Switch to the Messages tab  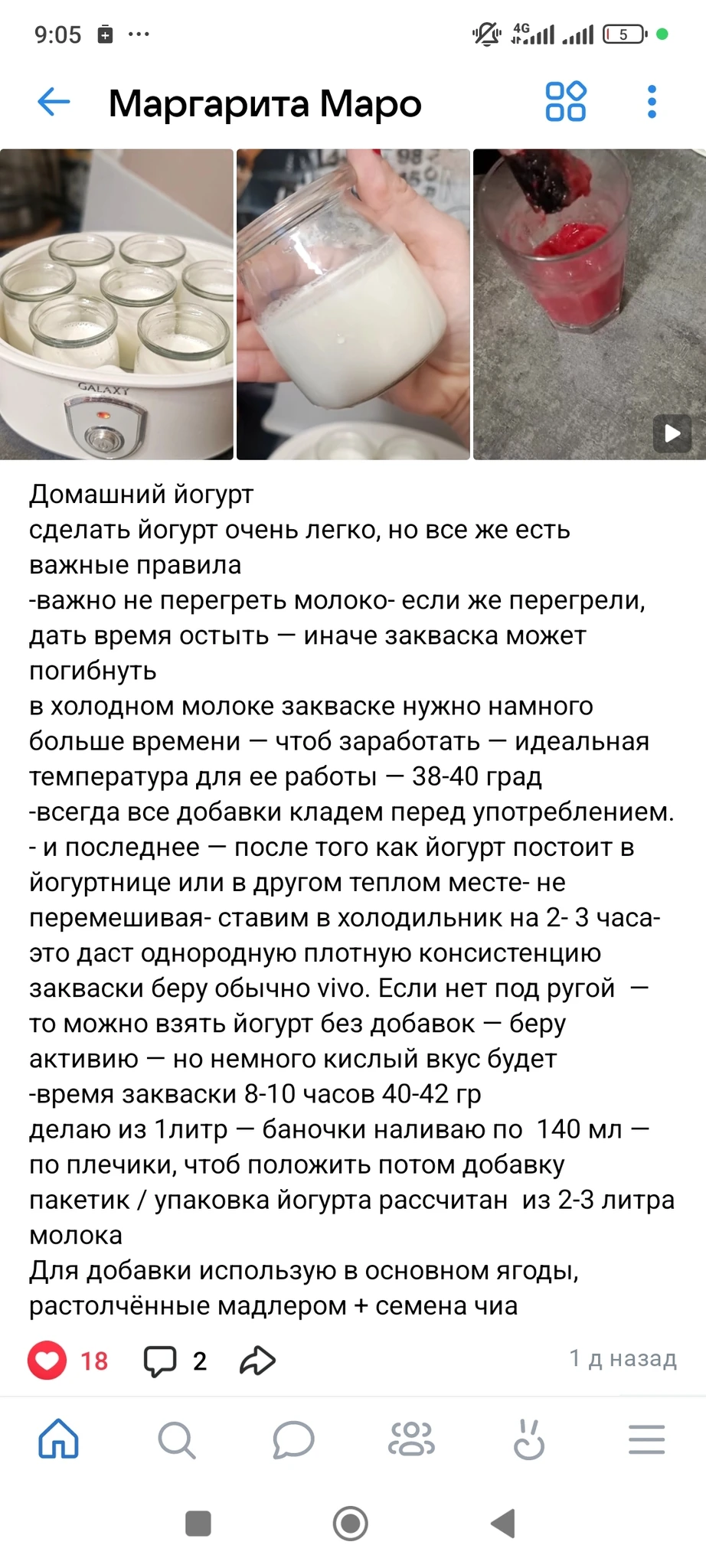click(x=294, y=1440)
